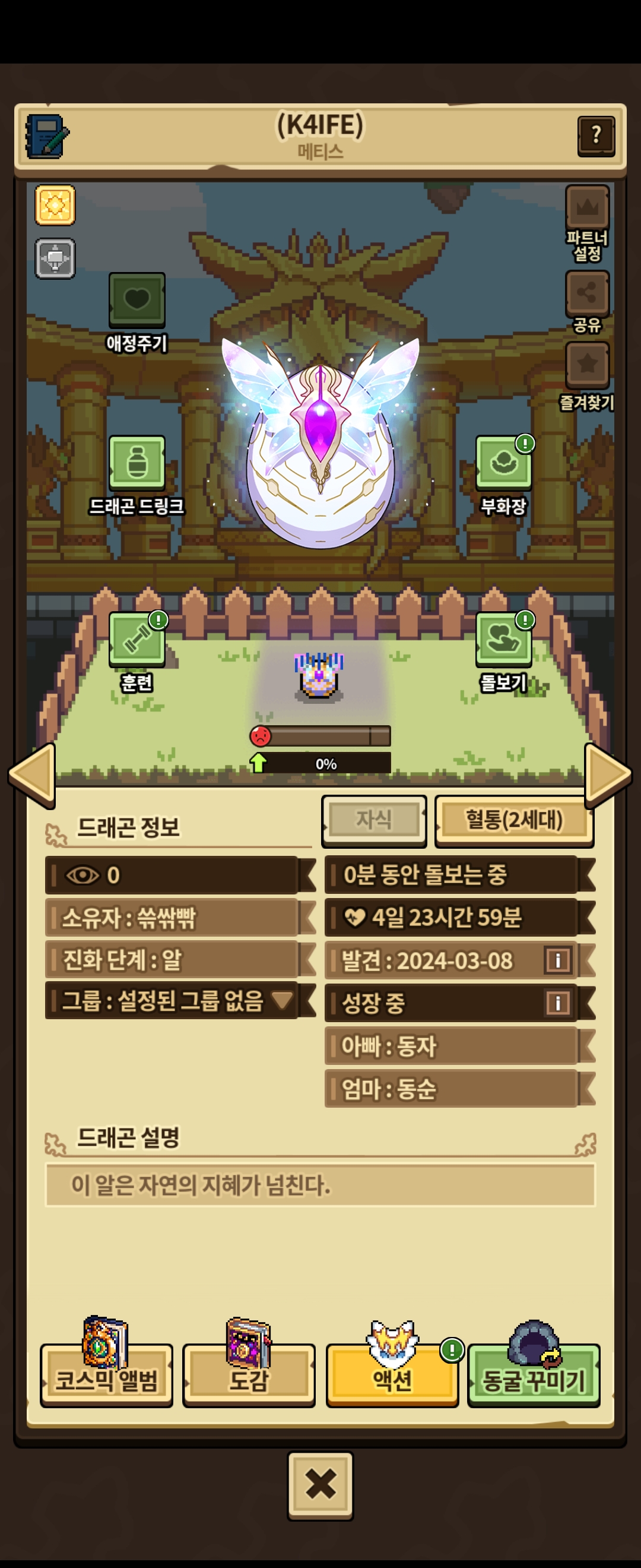Add dragon to 즐겨찾기 favorites

pos(588,376)
